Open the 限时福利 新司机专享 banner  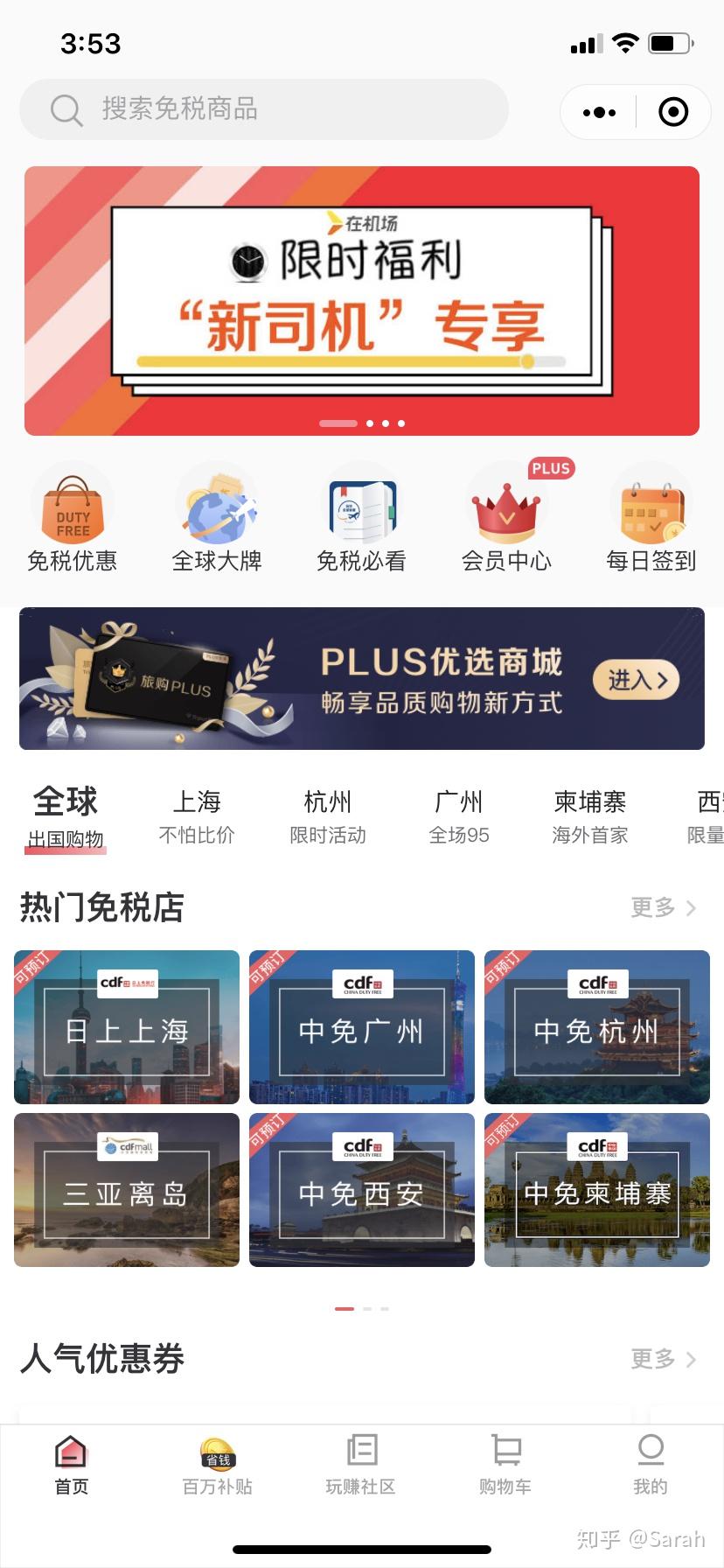point(361,300)
